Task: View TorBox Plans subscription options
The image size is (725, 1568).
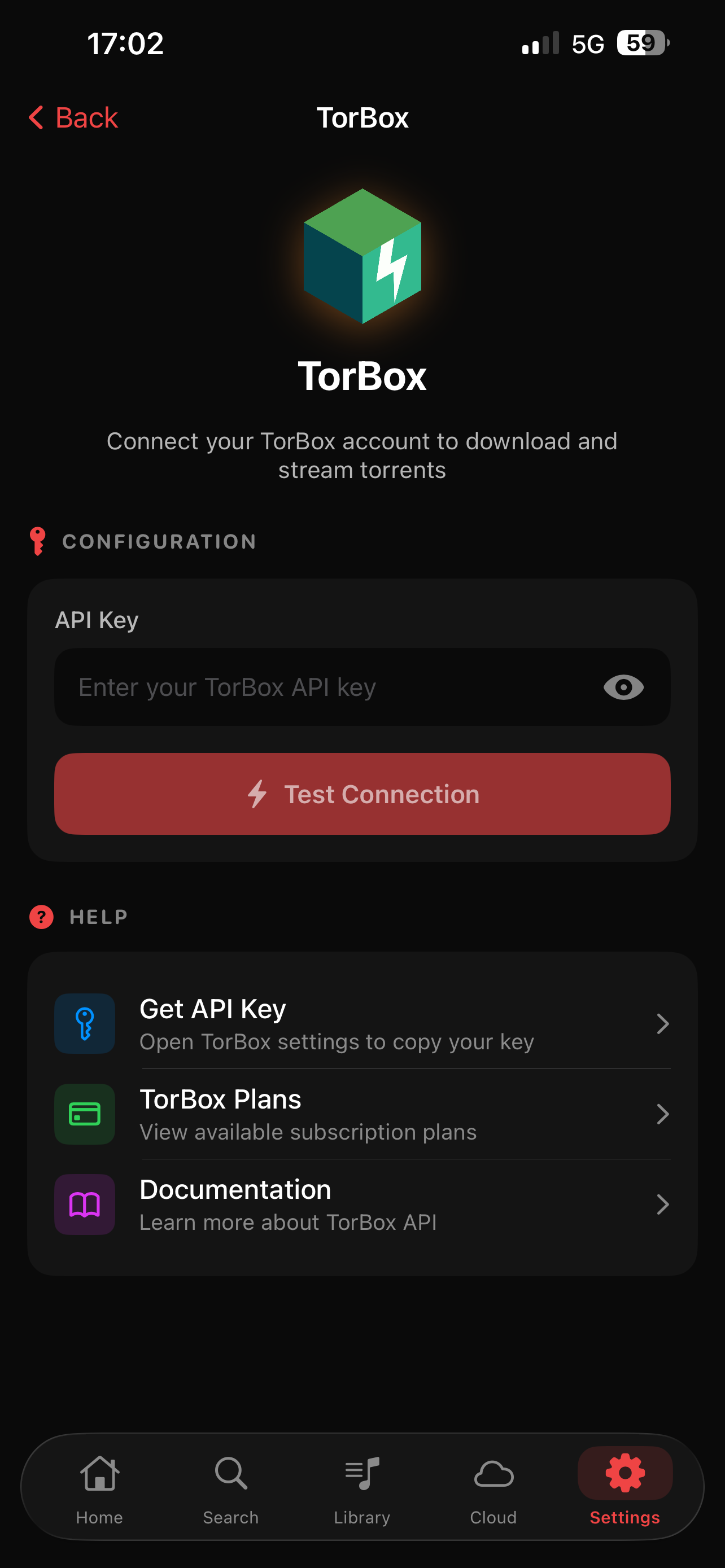Action: click(x=362, y=1114)
